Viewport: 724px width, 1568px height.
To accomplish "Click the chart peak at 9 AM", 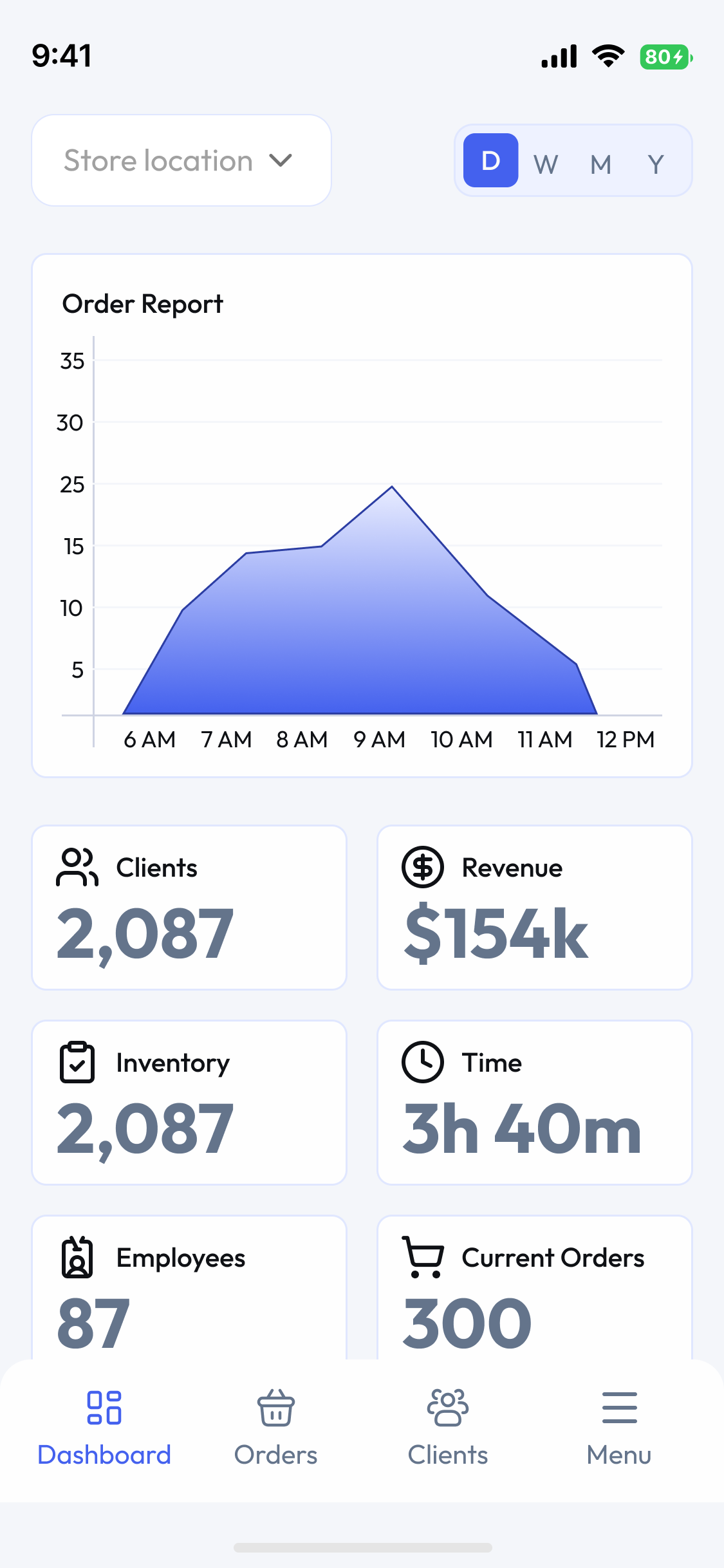I will [393, 487].
